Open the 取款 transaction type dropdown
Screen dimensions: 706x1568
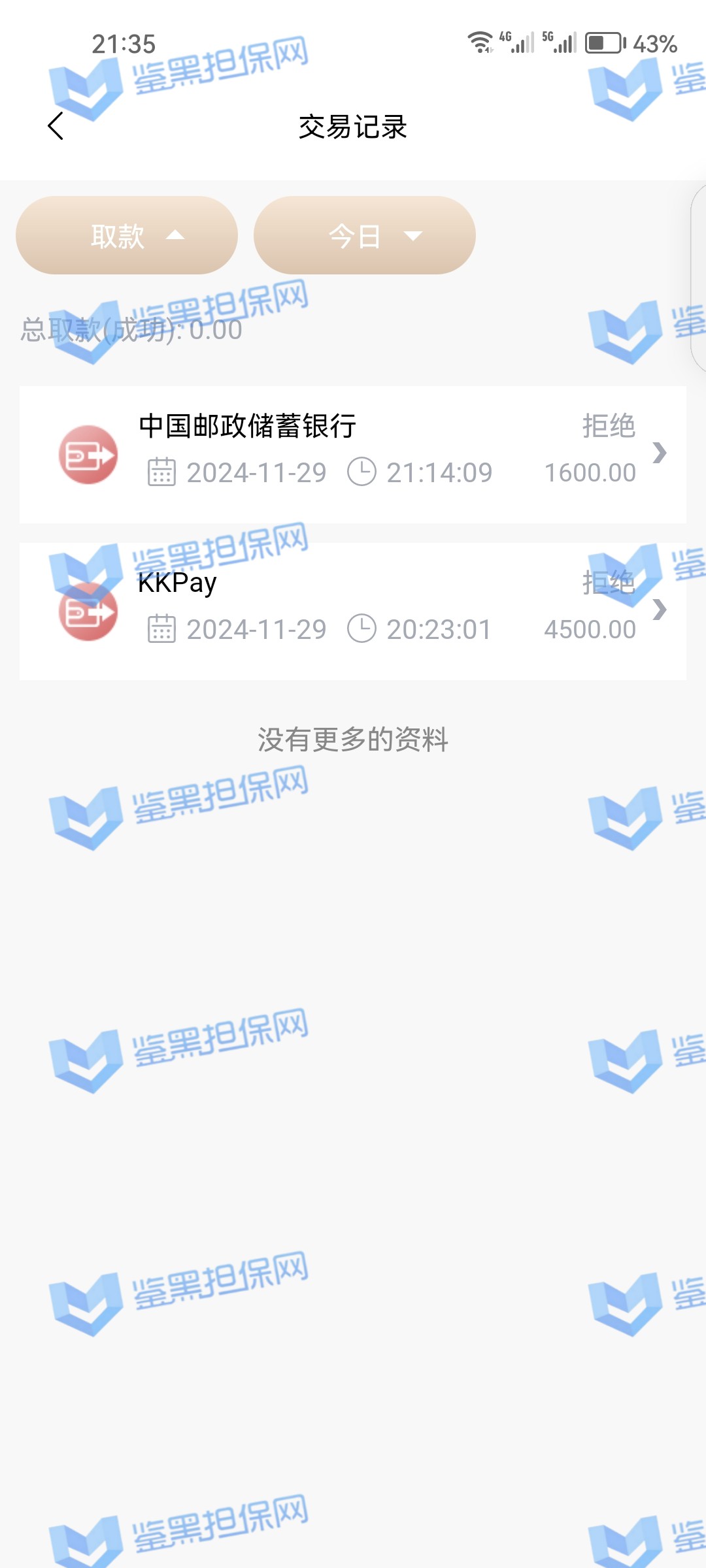click(x=127, y=236)
